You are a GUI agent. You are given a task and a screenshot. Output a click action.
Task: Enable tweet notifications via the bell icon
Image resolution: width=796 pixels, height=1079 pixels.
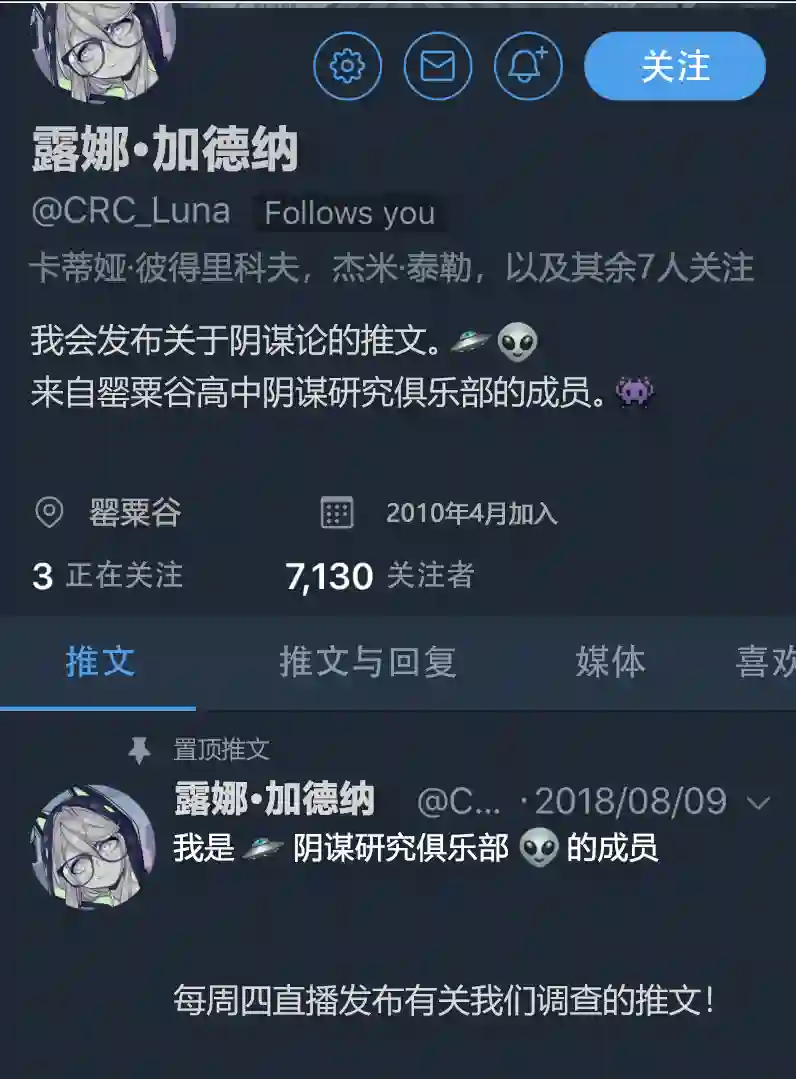pyautogui.click(x=529, y=67)
